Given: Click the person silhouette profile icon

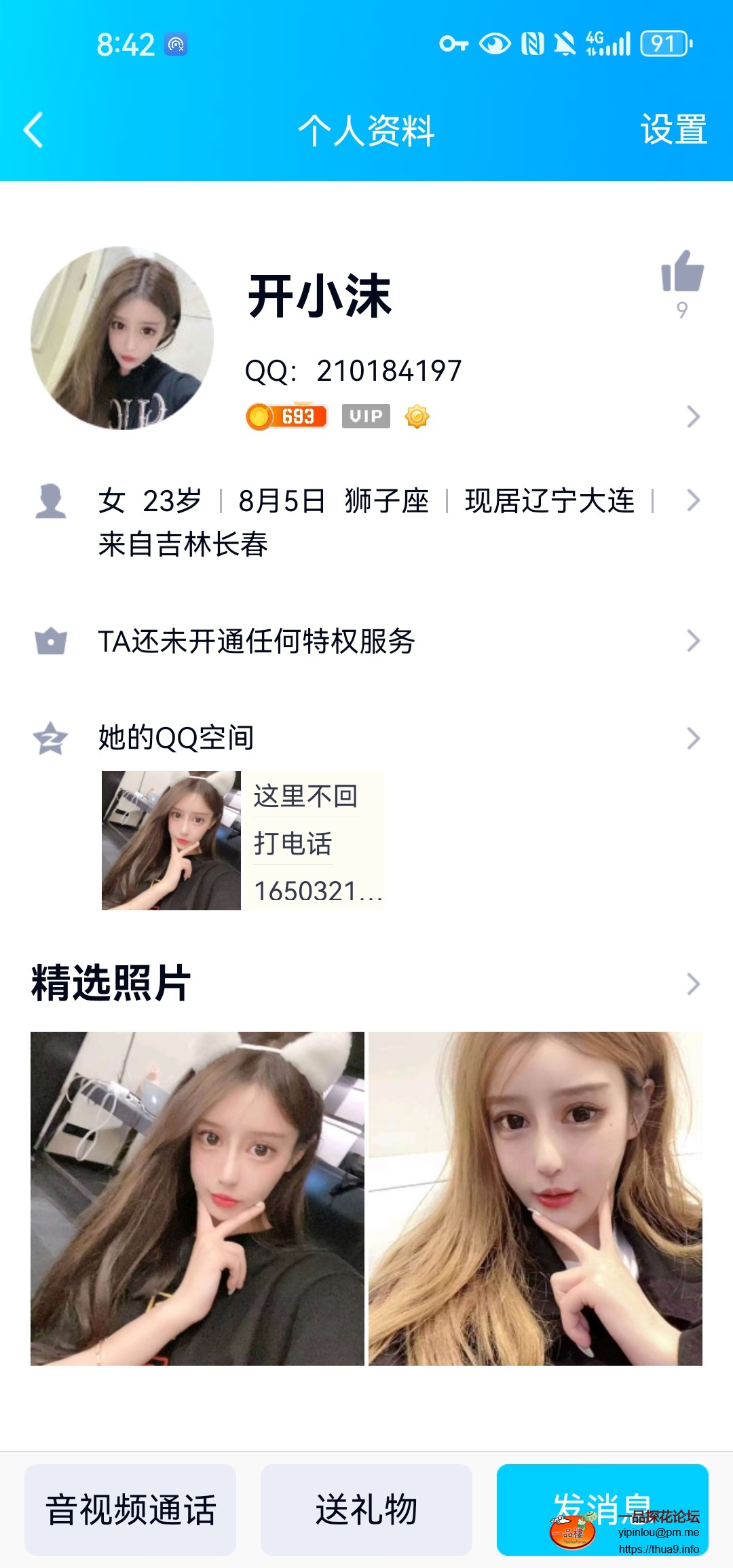Looking at the screenshot, I should pos(52,501).
